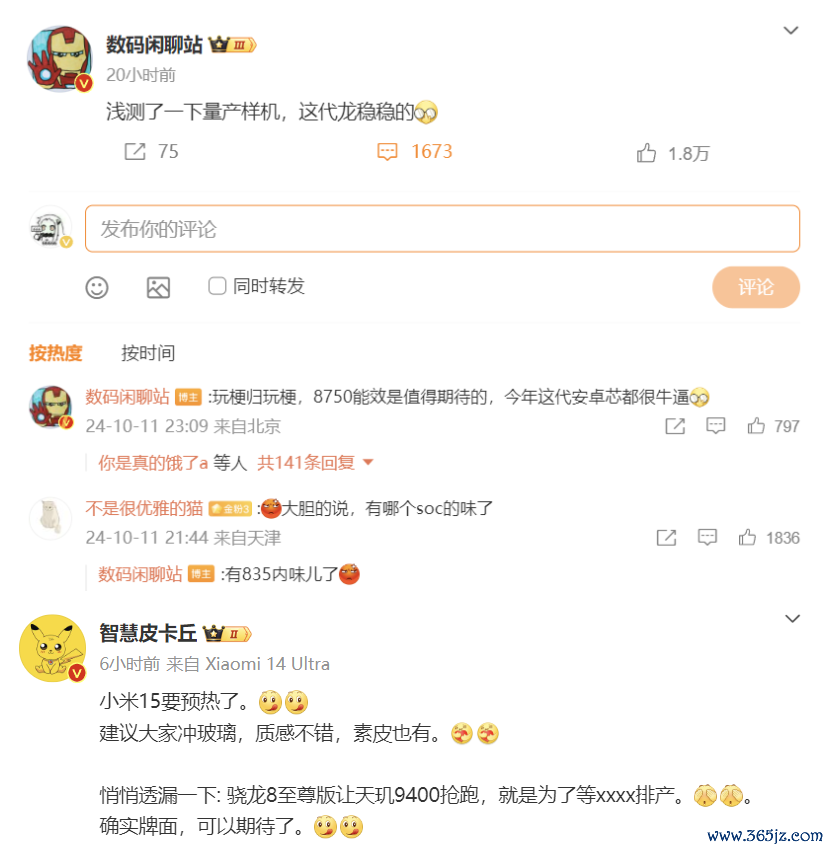
Task: Repost 数码闲聊站's post with 75 shares
Action: [x=135, y=152]
